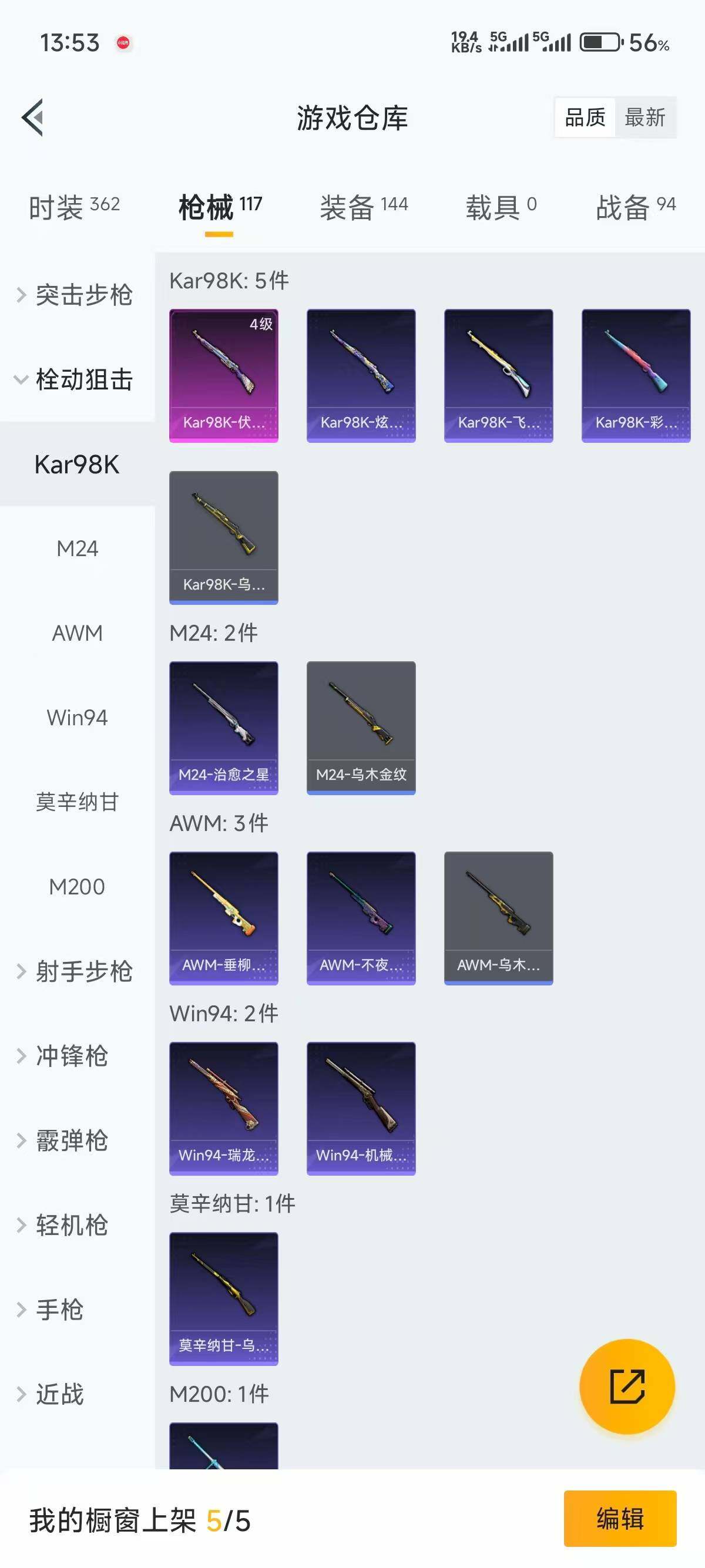Open the AWM-垂柳 weapon details
The height and width of the screenshot is (1568, 705).
pos(223,918)
